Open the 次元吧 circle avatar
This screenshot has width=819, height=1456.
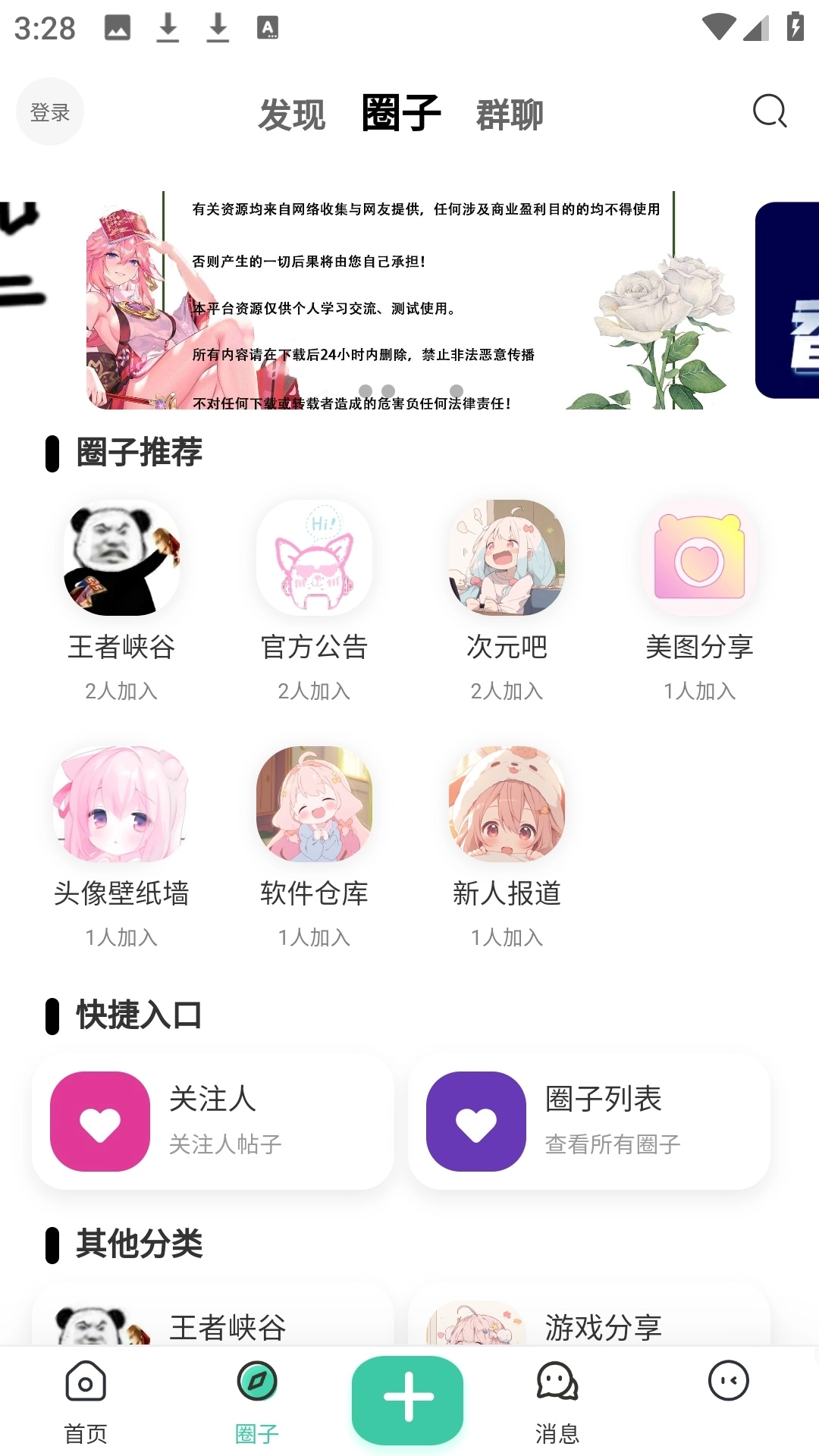point(507,559)
